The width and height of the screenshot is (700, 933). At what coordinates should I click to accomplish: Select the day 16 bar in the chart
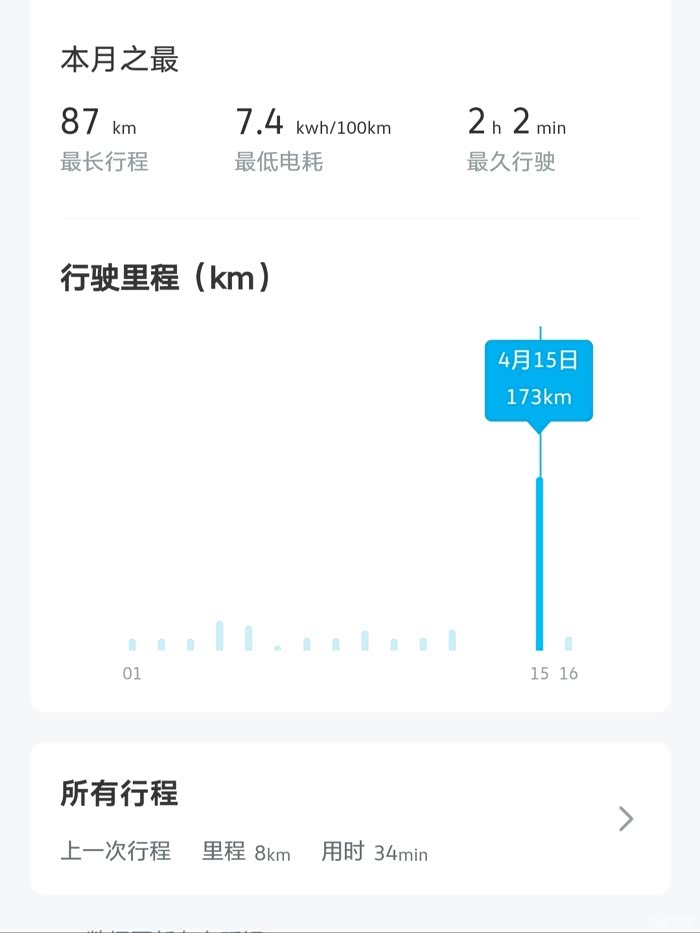[x=568, y=643]
